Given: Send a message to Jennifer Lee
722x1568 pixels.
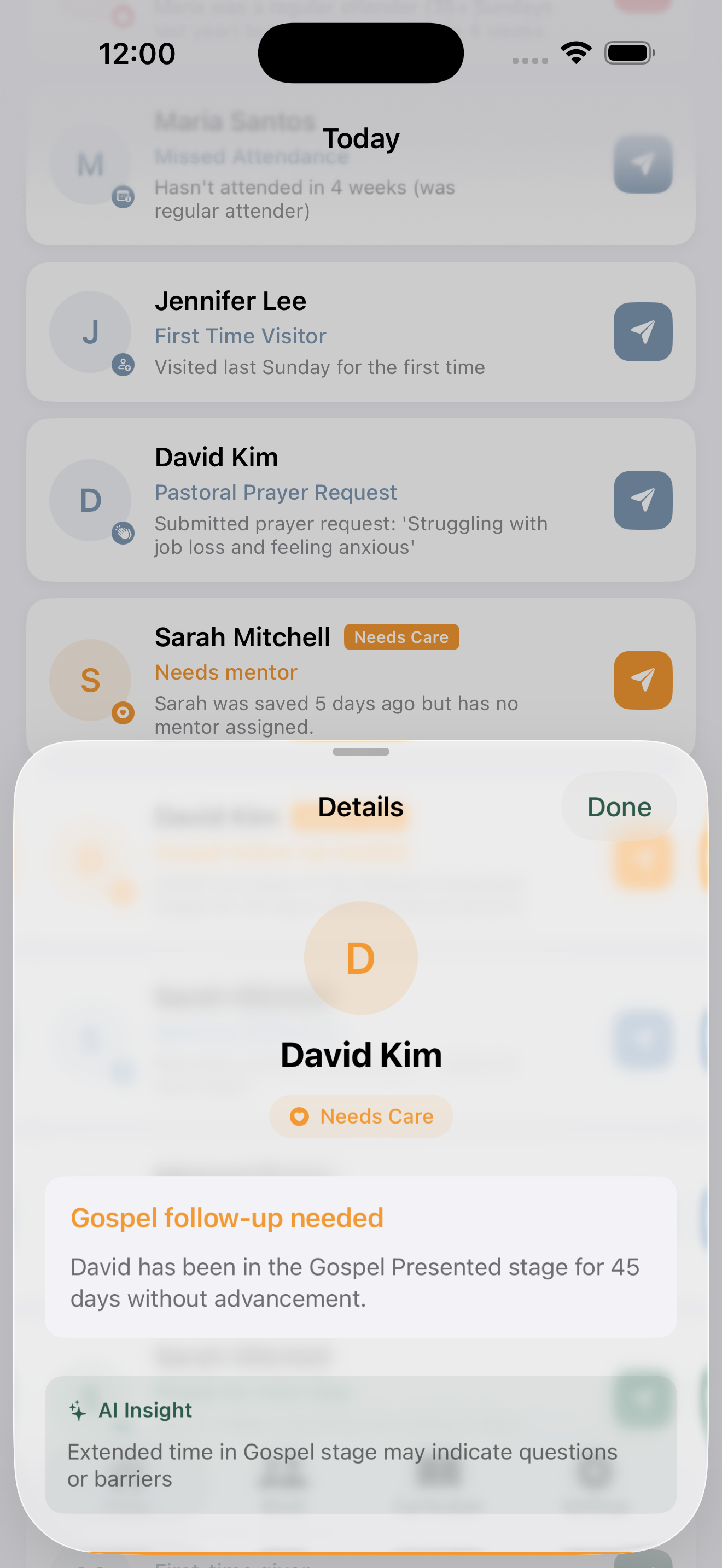Looking at the screenshot, I should (642, 332).
